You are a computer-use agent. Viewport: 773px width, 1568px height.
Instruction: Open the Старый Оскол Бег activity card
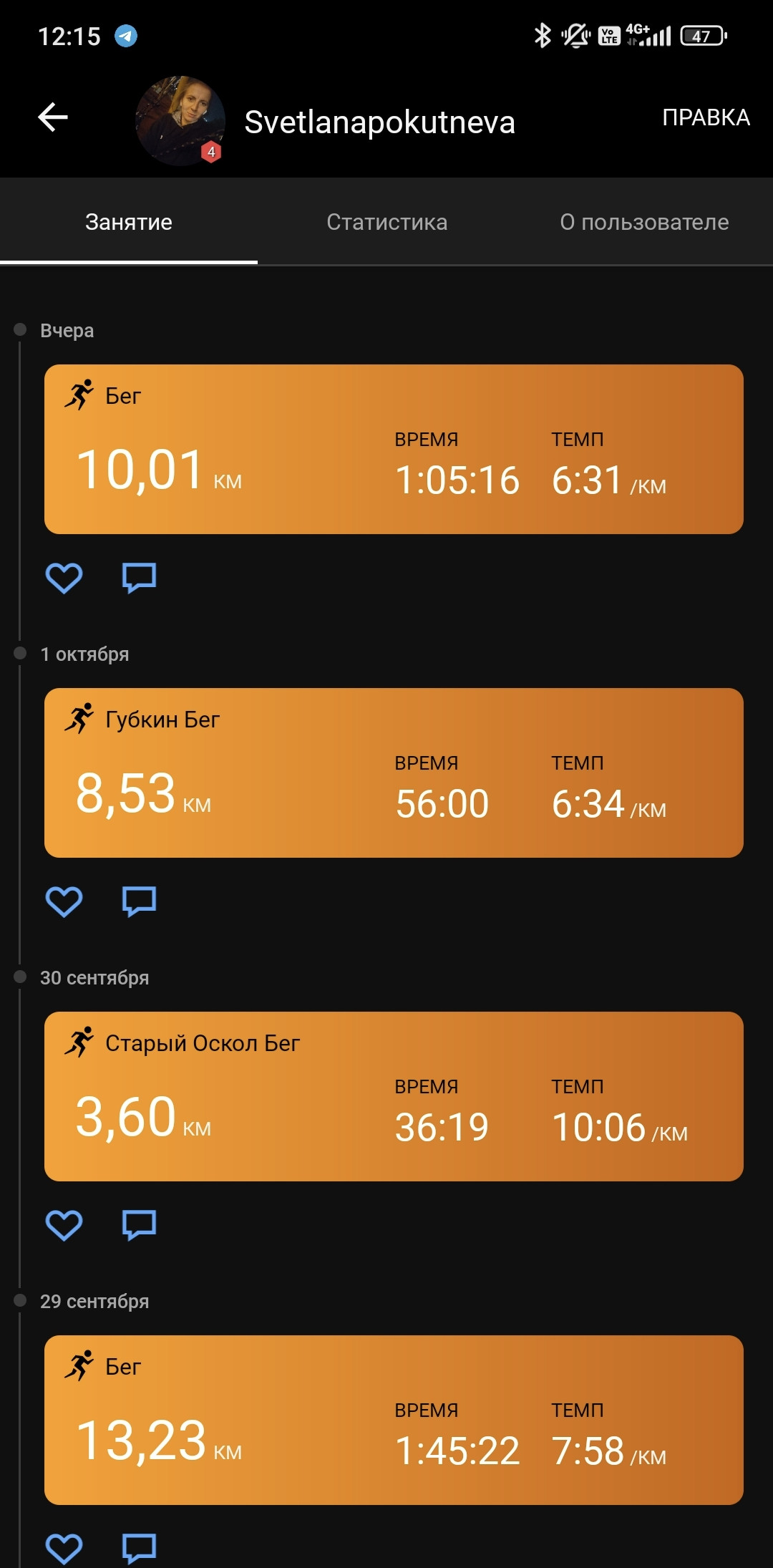tap(394, 1096)
